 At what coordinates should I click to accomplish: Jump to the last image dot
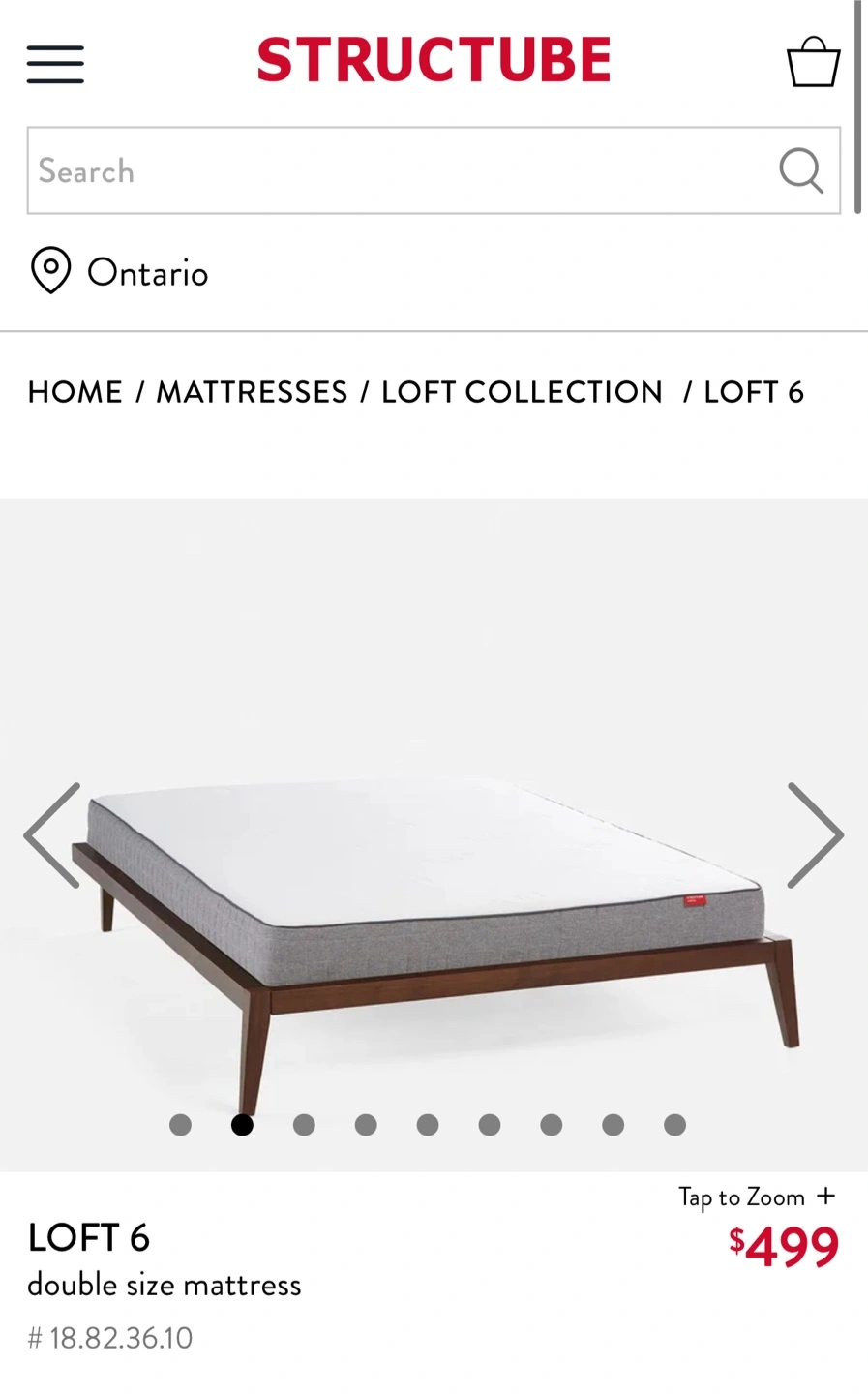pos(675,1125)
